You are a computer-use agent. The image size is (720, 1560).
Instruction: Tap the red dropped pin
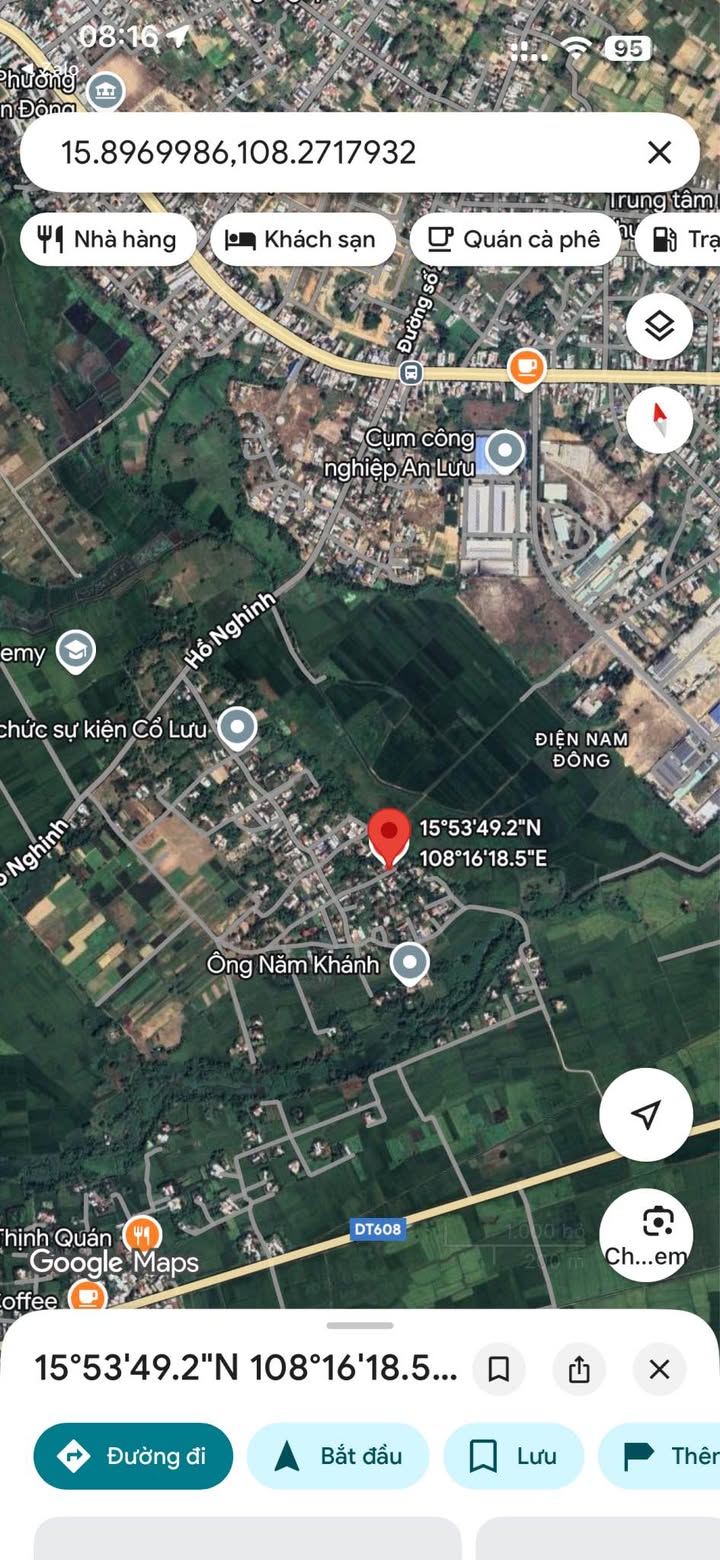click(389, 838)
